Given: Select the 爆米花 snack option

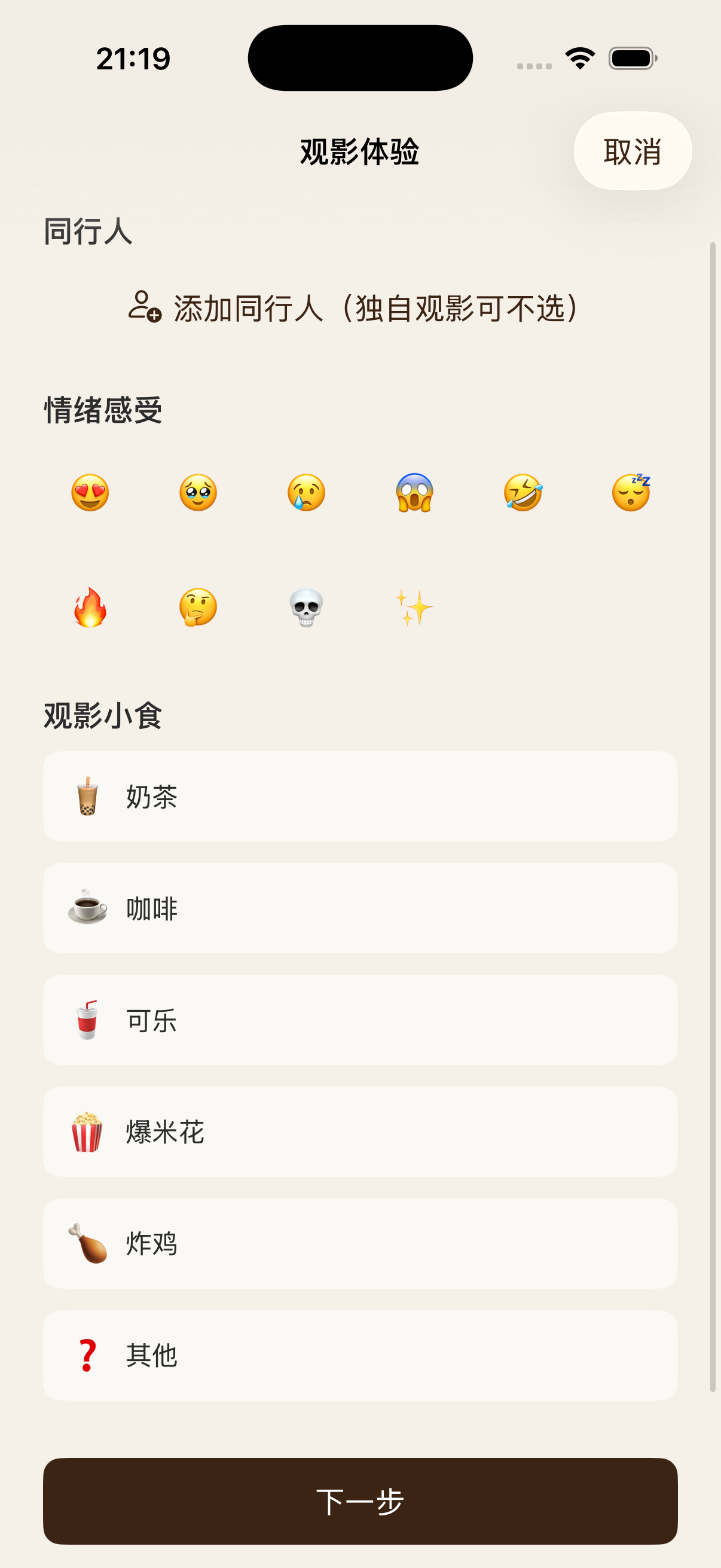Looking at the screenshot, I should pyautogui.click(x=360, y=1131).
